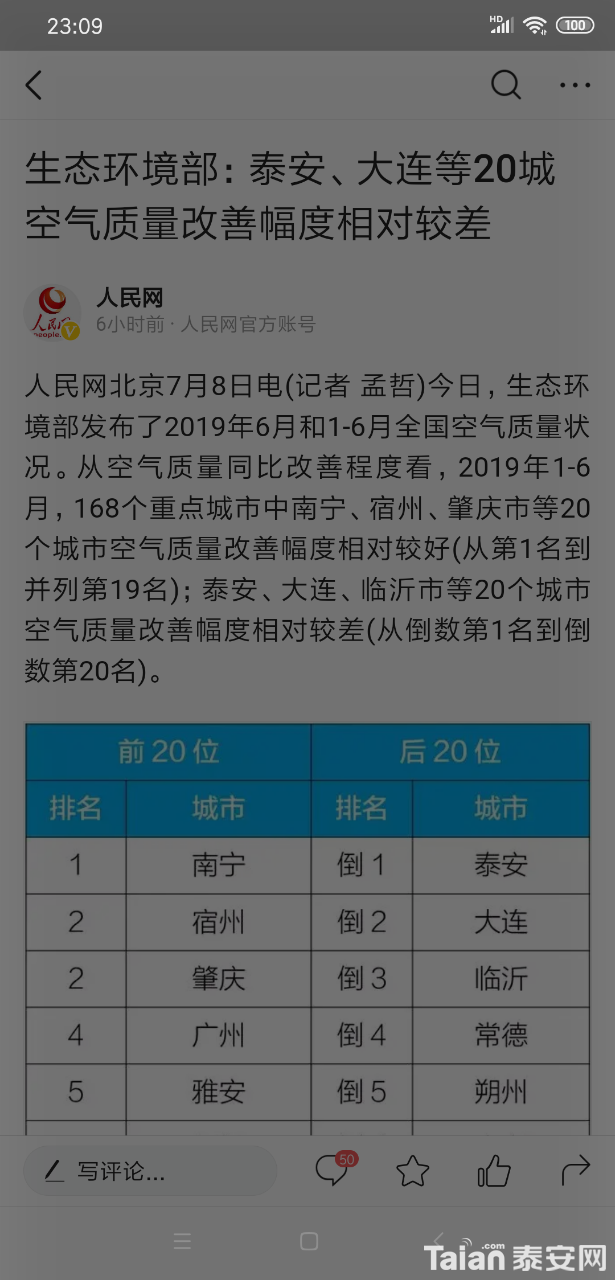Share the article via the arrow icon
The width and height of the screenshot is (615, 1280).
(576, 1170)
